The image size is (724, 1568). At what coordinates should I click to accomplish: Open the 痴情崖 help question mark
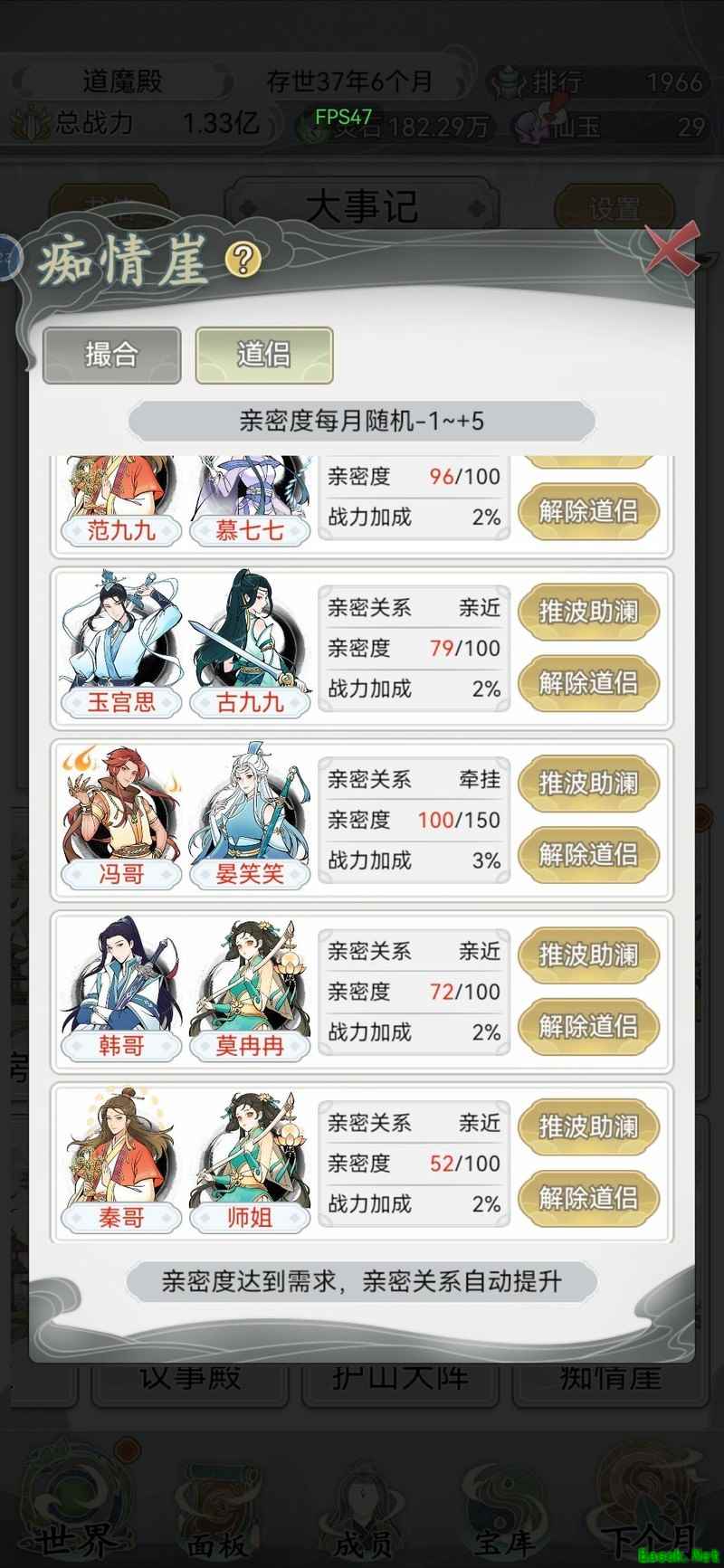[x=243, y=260]
